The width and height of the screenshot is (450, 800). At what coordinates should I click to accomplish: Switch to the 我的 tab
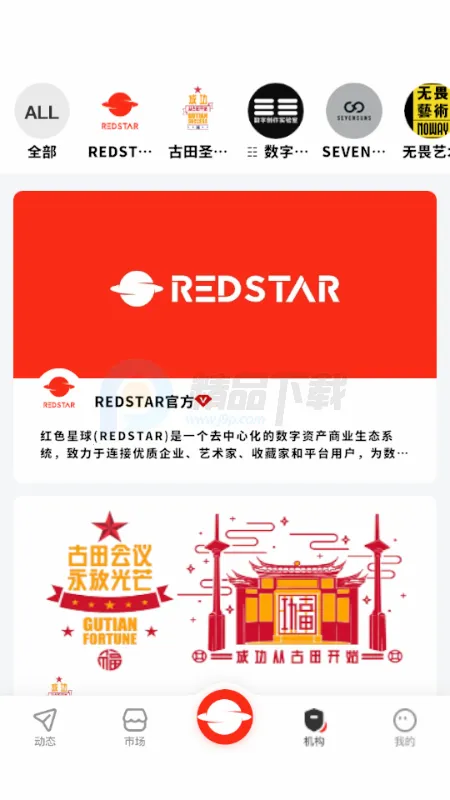point(405,727)
